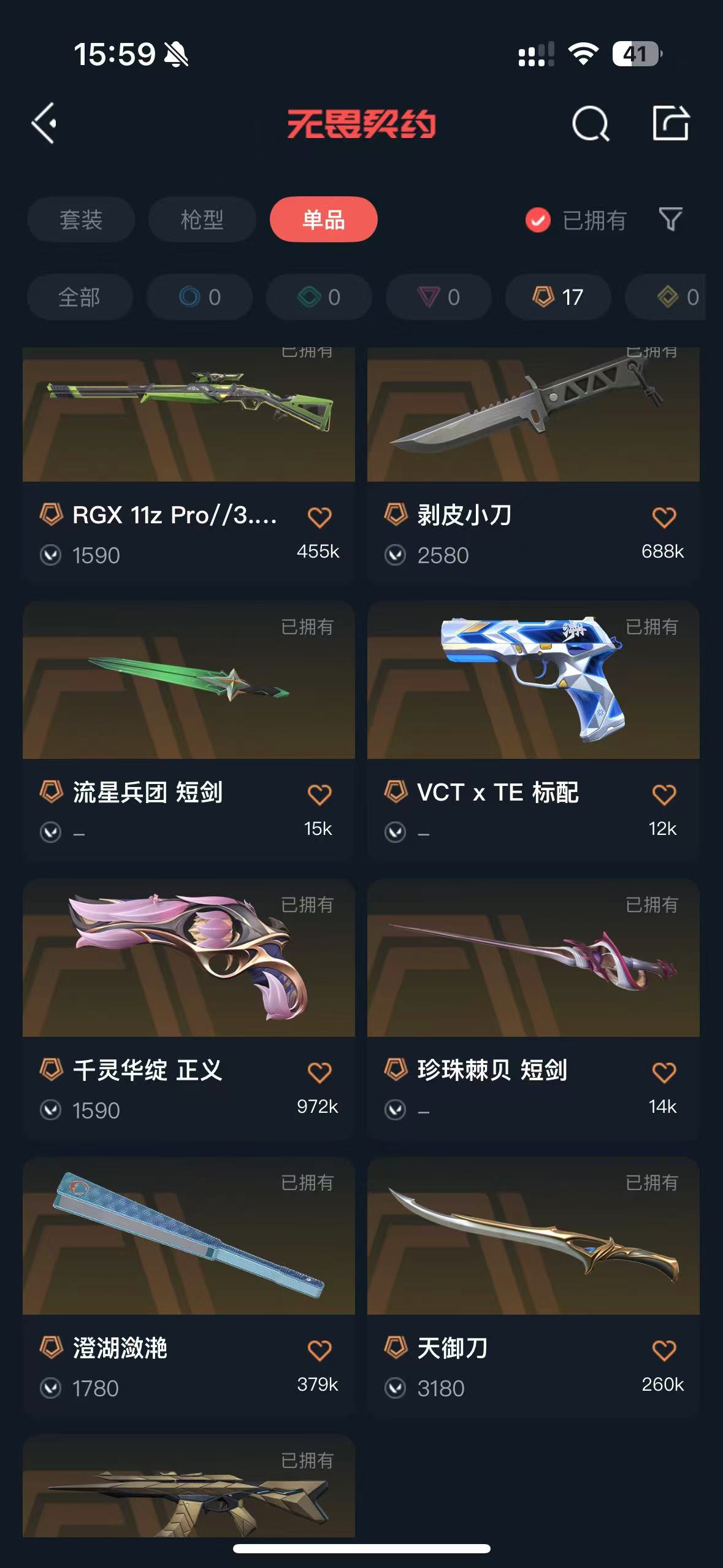
Task: Select the 单品 tab
Action: point(323,220)
